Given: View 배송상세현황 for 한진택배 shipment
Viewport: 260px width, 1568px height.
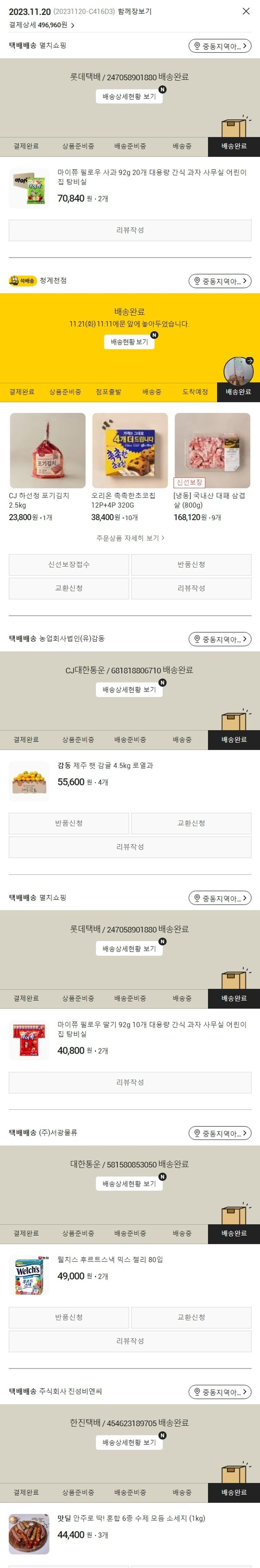Looking at the screenshot, I should [x=129, y=1443].
